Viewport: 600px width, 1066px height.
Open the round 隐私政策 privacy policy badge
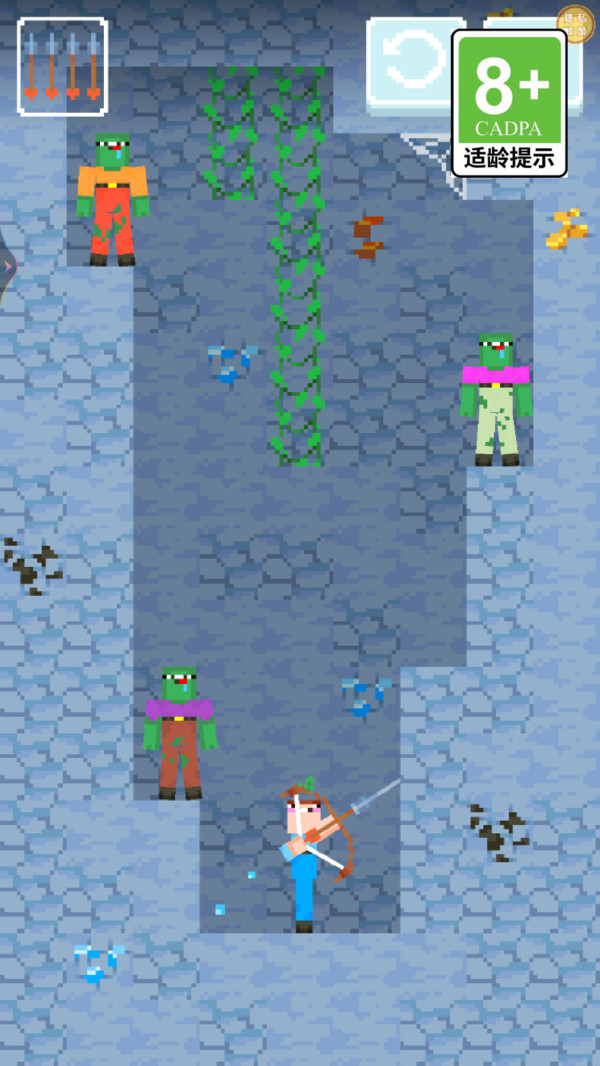575,23
